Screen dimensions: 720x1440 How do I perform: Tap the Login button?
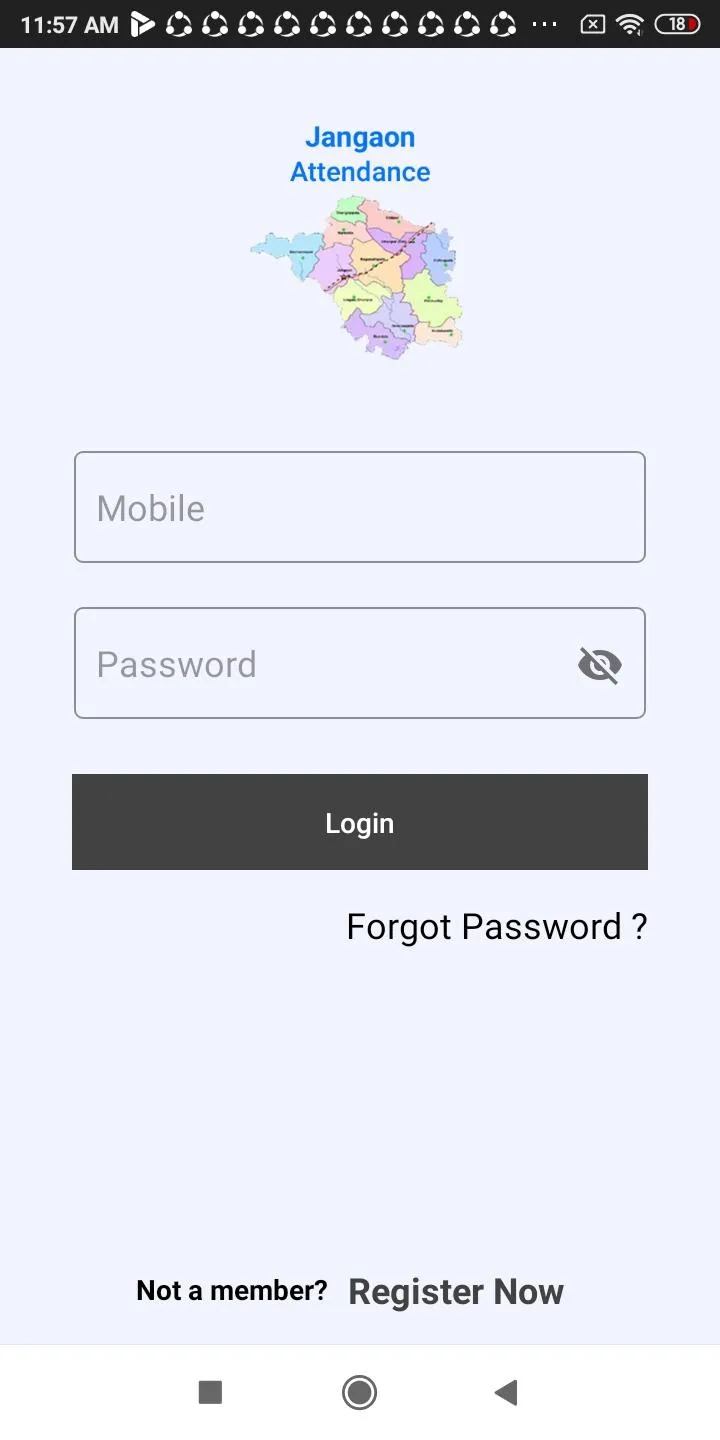coord(360,822)
